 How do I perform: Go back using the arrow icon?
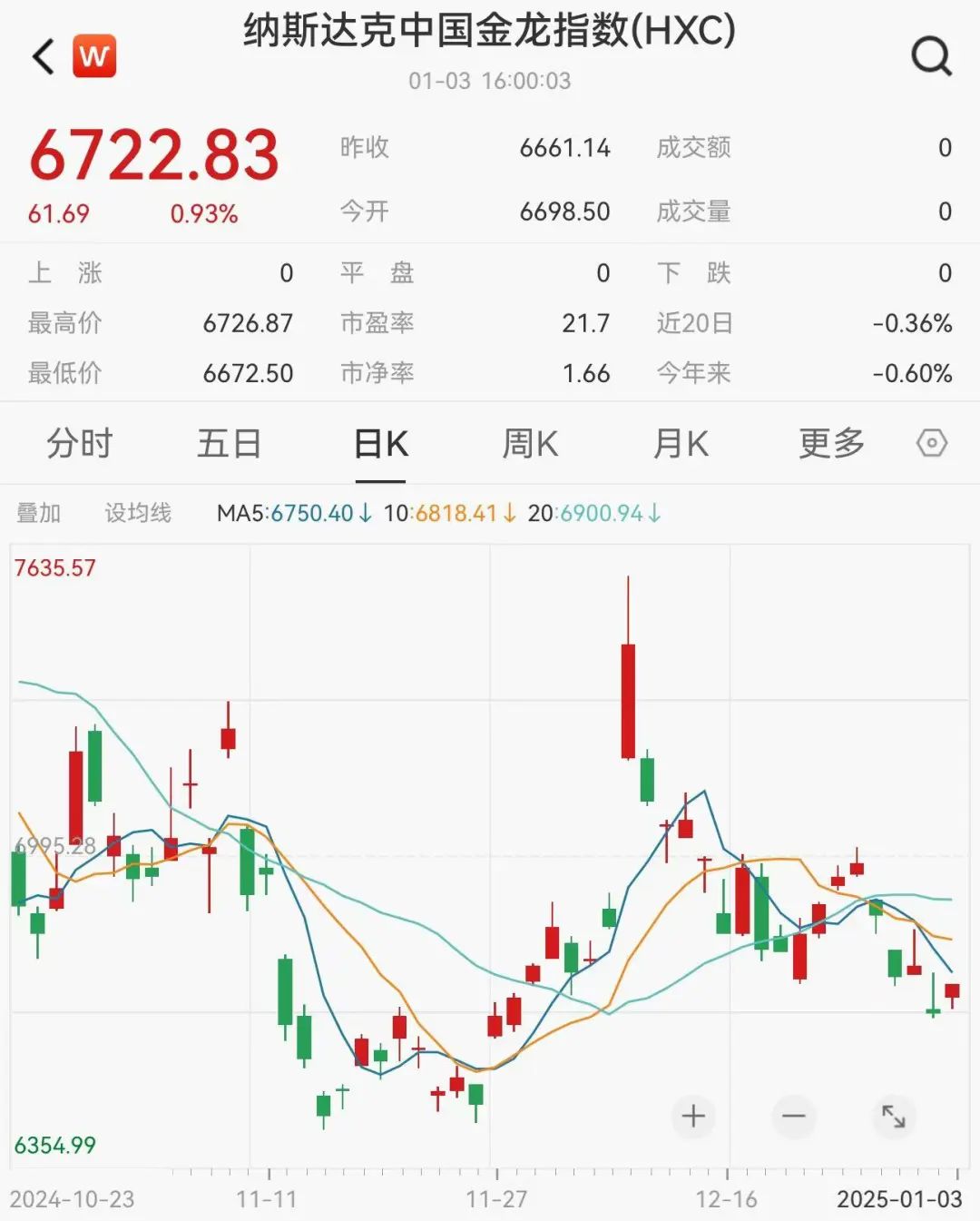[x=44, y=56]
